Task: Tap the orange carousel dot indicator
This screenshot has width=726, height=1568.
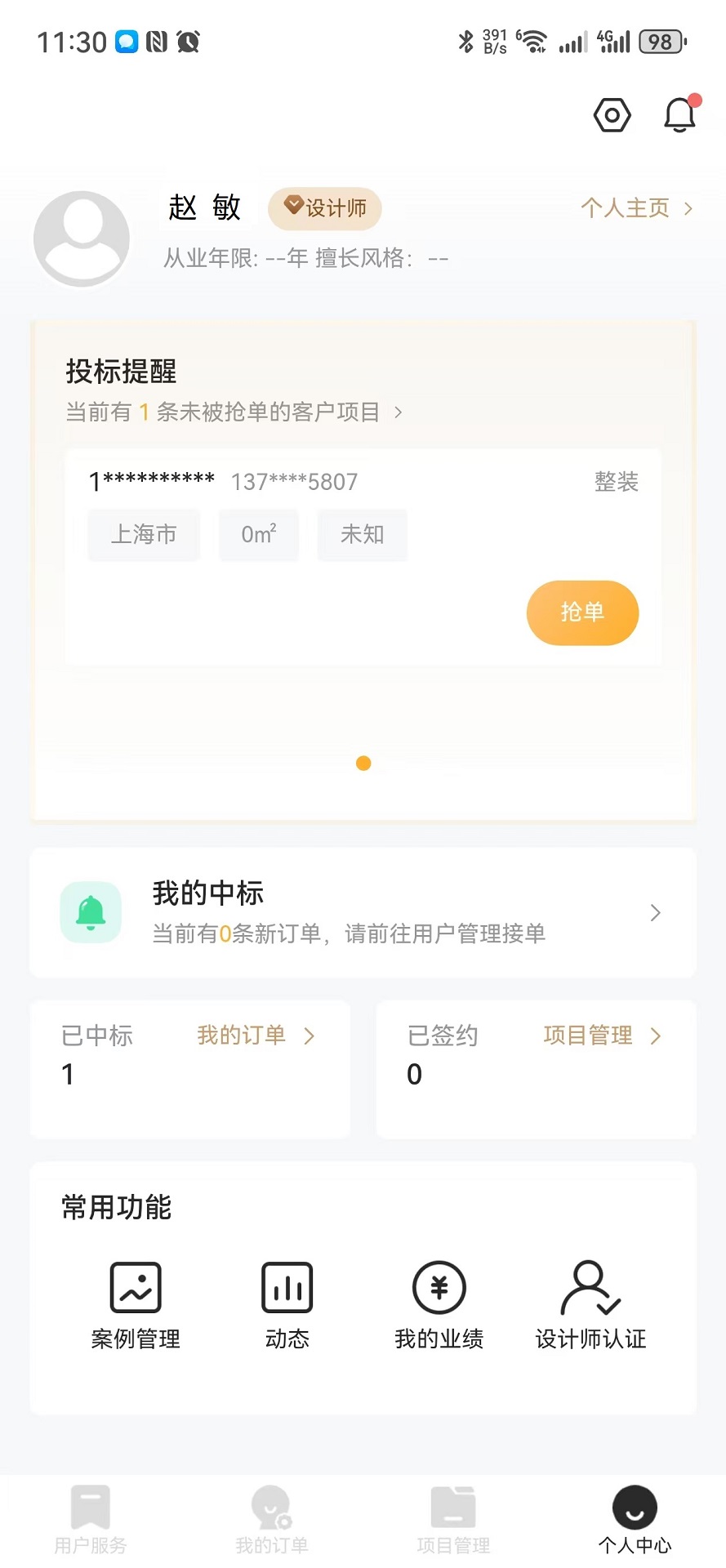Action: (363, 763)
